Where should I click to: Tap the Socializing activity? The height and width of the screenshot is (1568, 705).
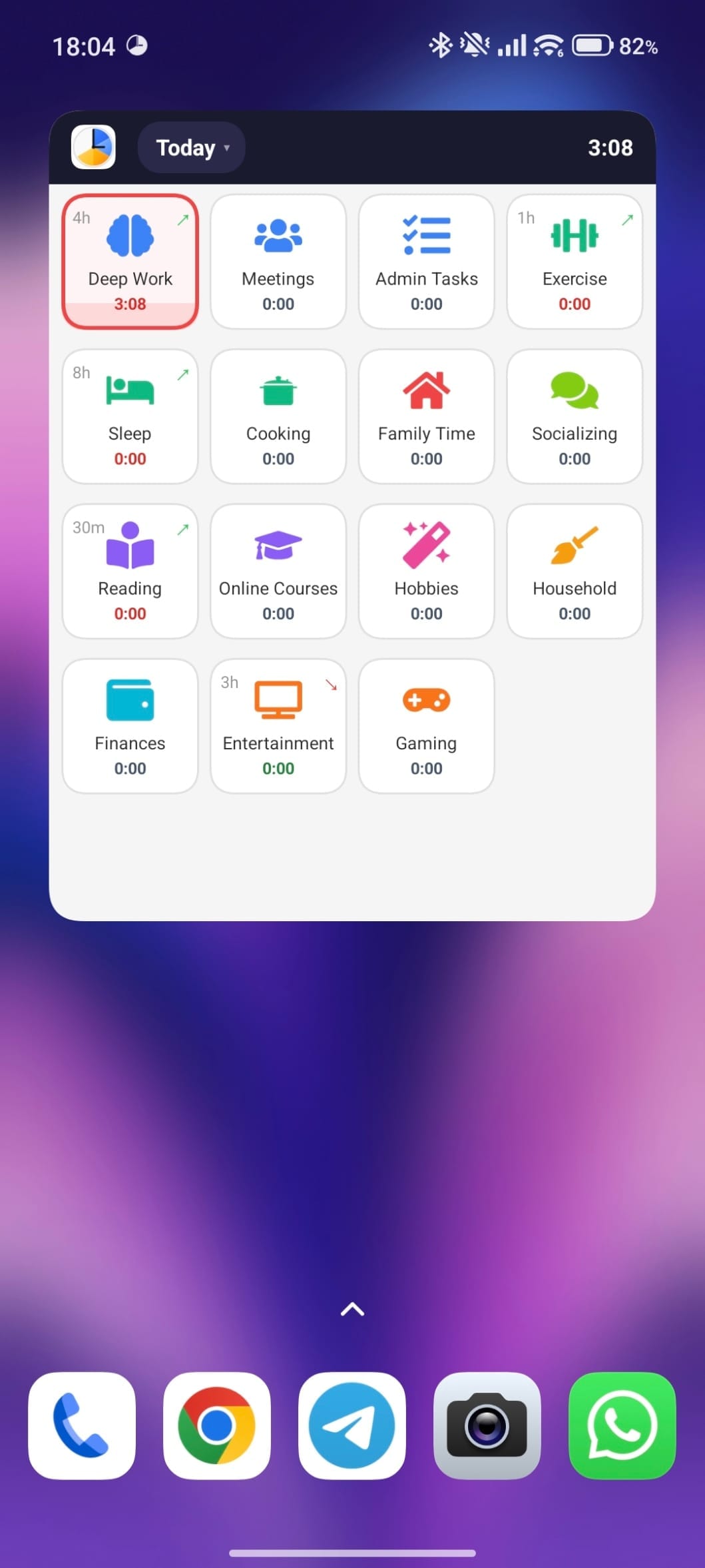[x=575, y=416]
